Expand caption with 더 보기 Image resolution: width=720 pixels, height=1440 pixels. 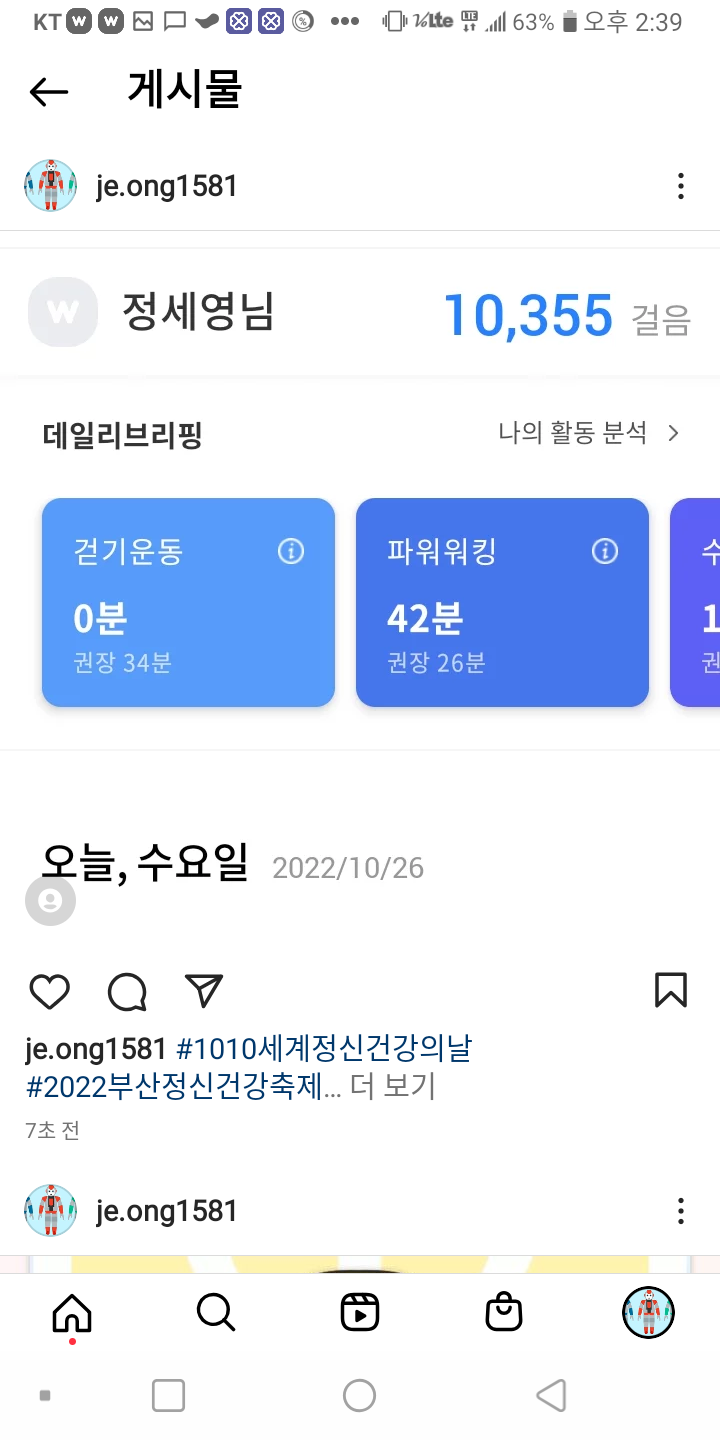tap(392, 1086)
